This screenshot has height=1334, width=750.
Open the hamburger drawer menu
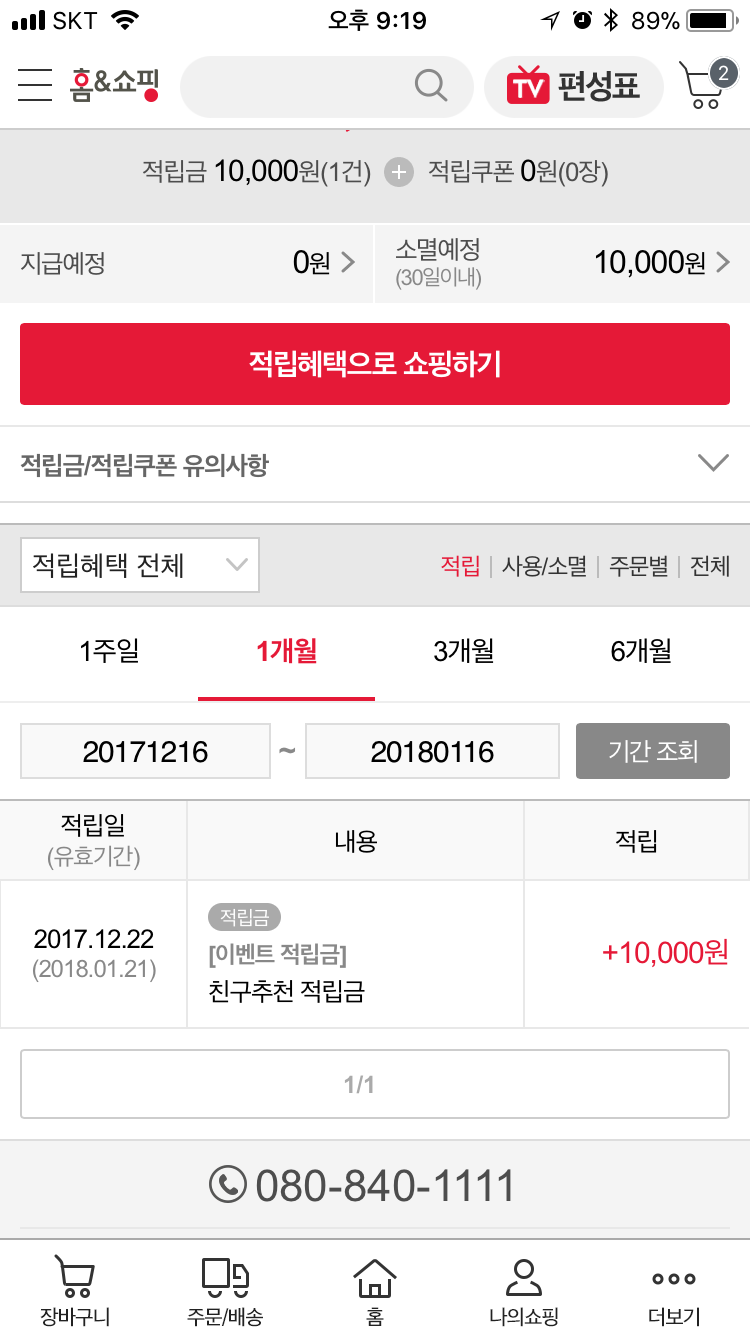click(x=35, y=85)
